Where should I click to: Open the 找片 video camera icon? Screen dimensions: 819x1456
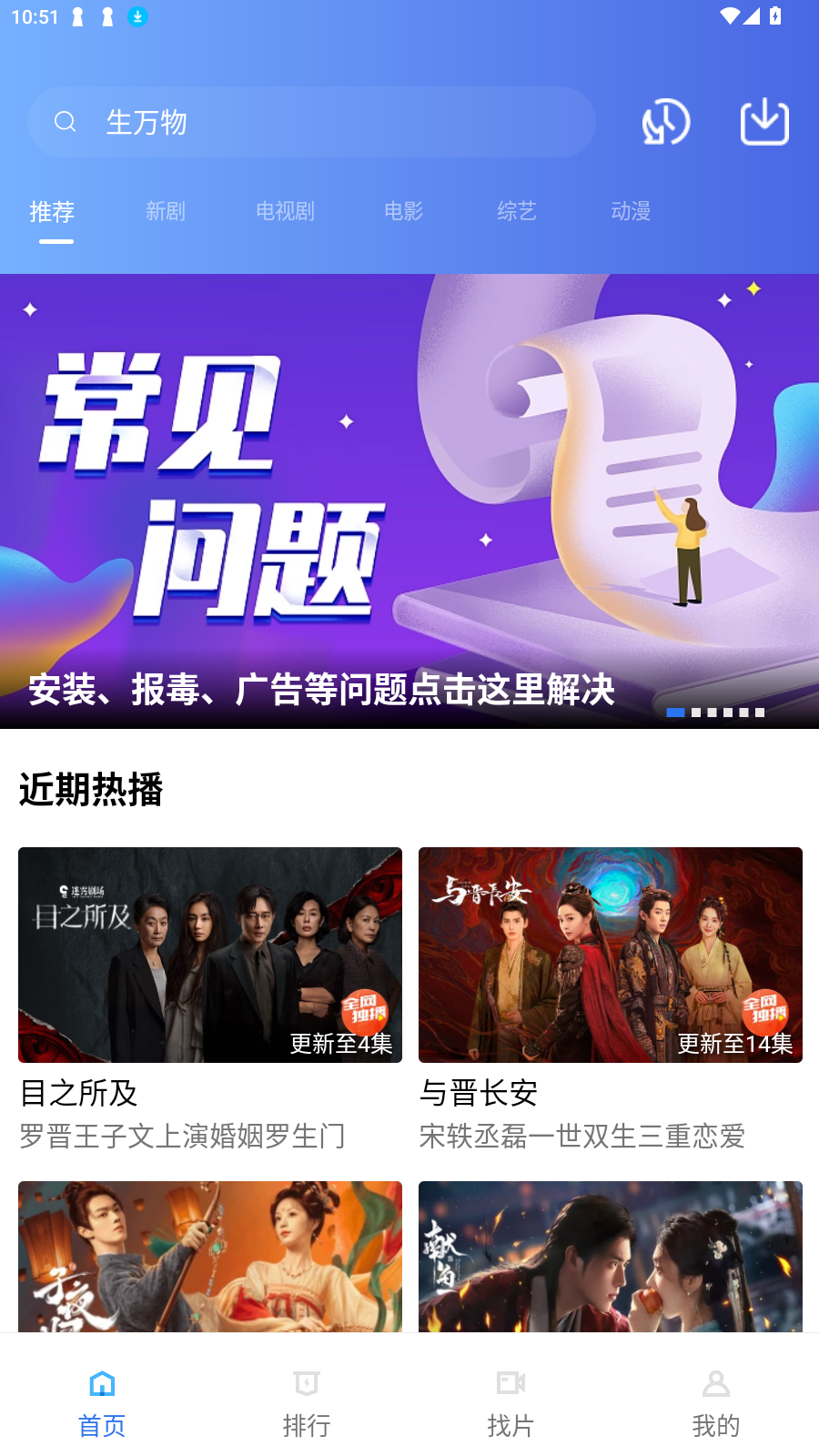click(511, 1383)
